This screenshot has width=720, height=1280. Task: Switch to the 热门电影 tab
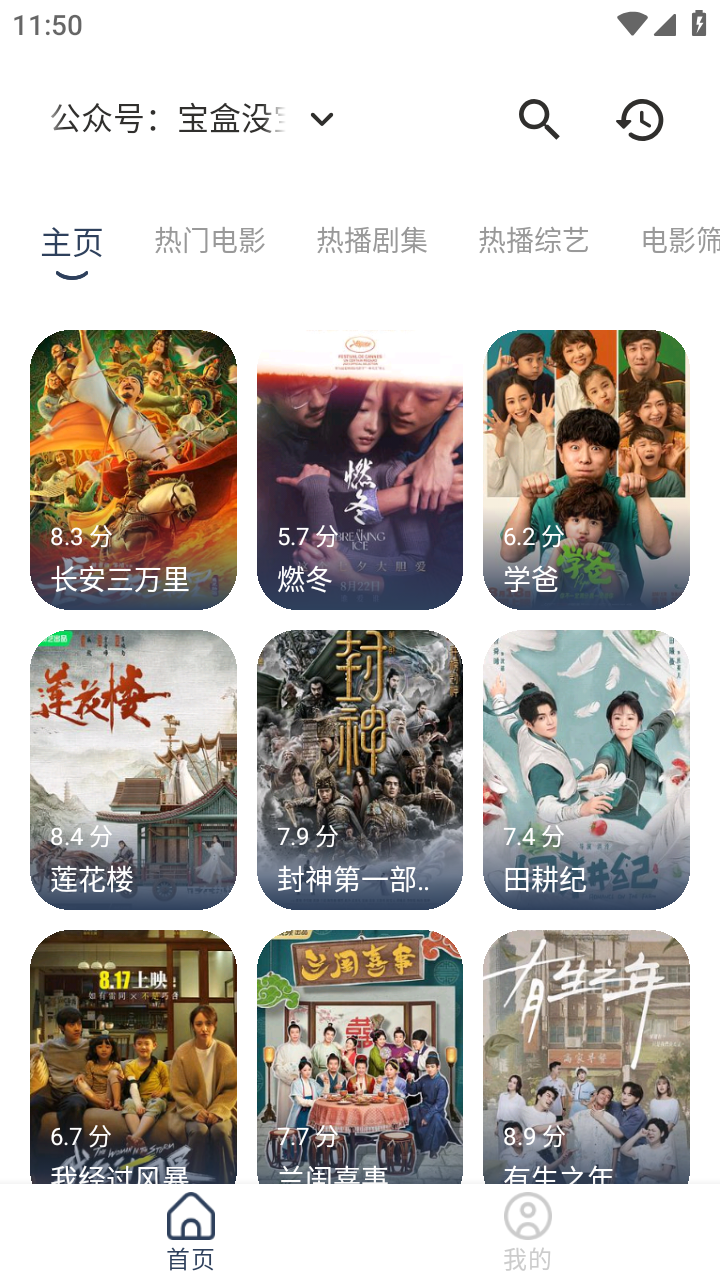click(x=210, y=241)
